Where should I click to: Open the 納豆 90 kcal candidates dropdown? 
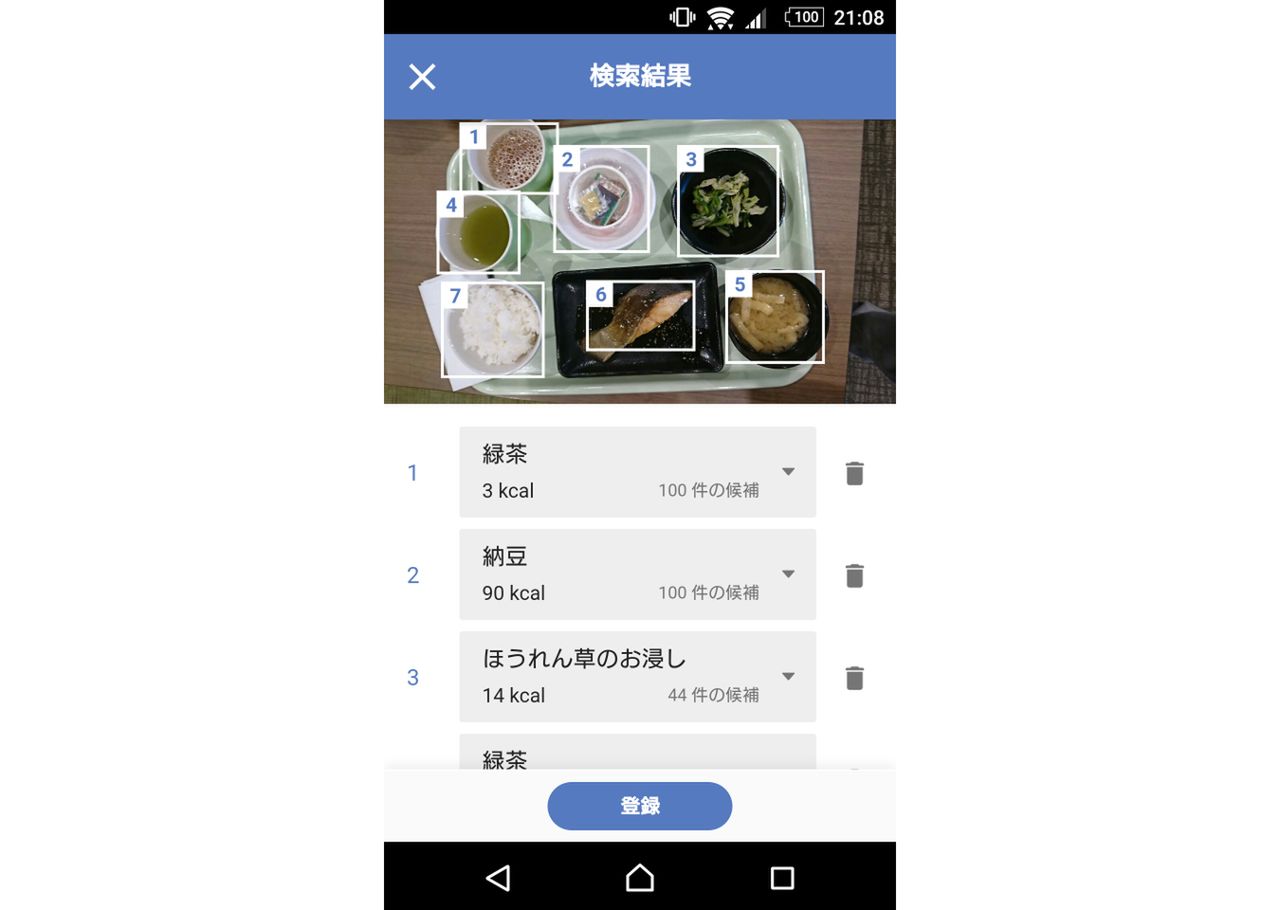(x=787, y=574)
